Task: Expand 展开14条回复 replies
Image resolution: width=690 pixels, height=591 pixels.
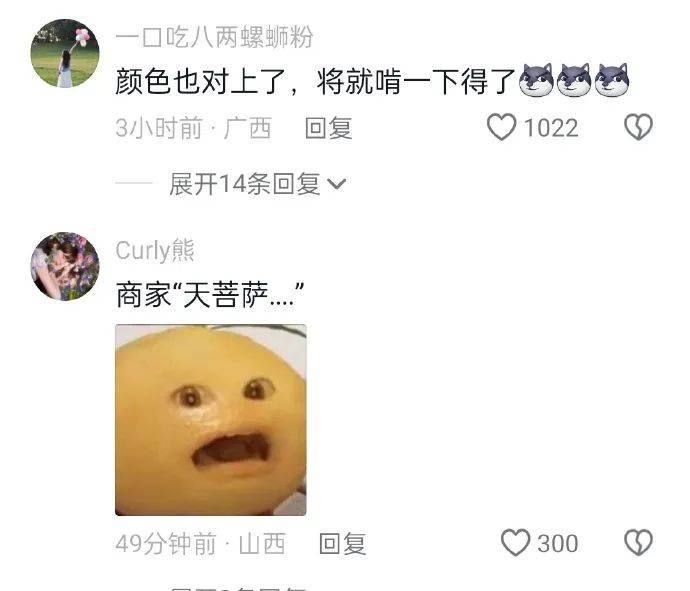Action: [257, 184]
